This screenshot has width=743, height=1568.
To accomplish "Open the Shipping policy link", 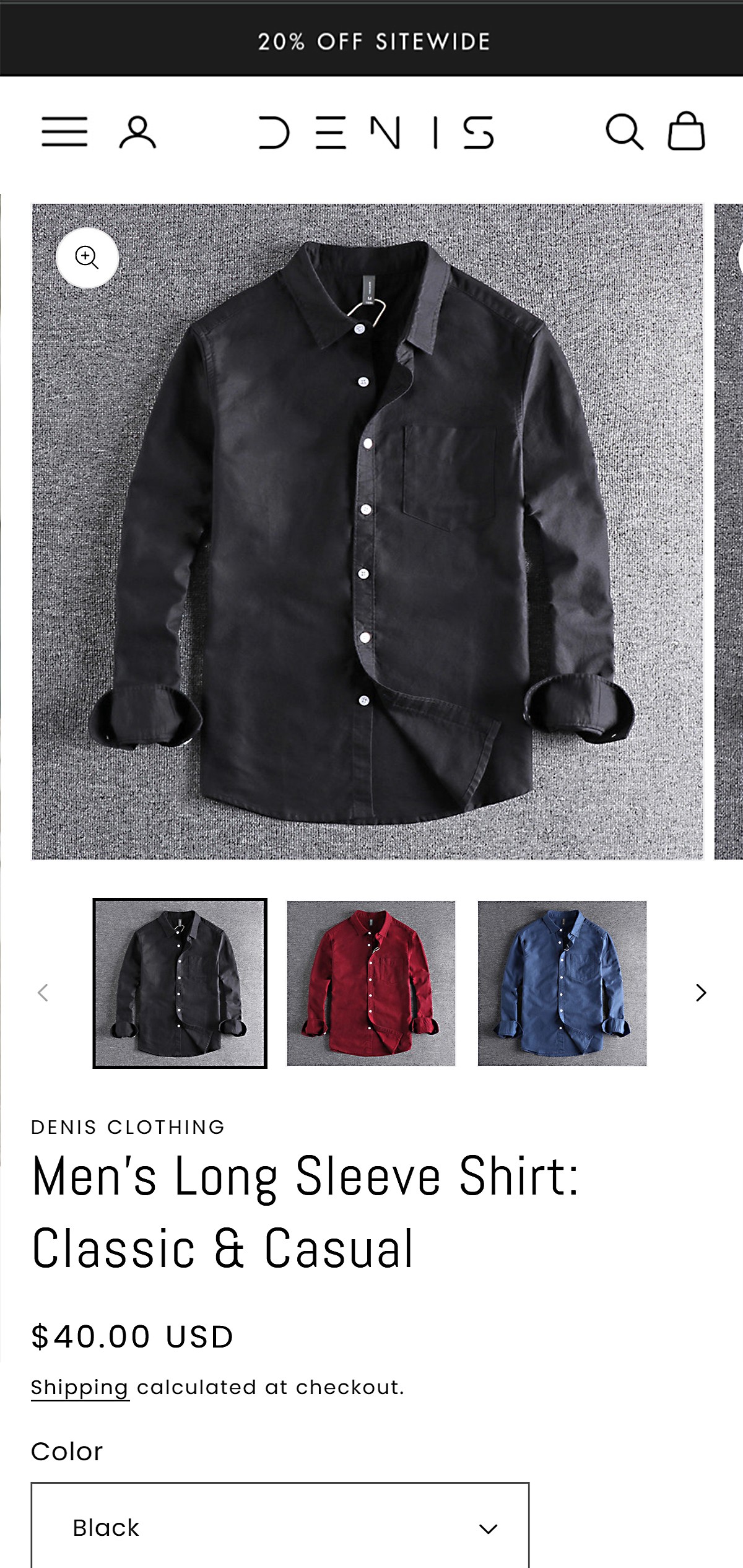I will point(80,1388).
